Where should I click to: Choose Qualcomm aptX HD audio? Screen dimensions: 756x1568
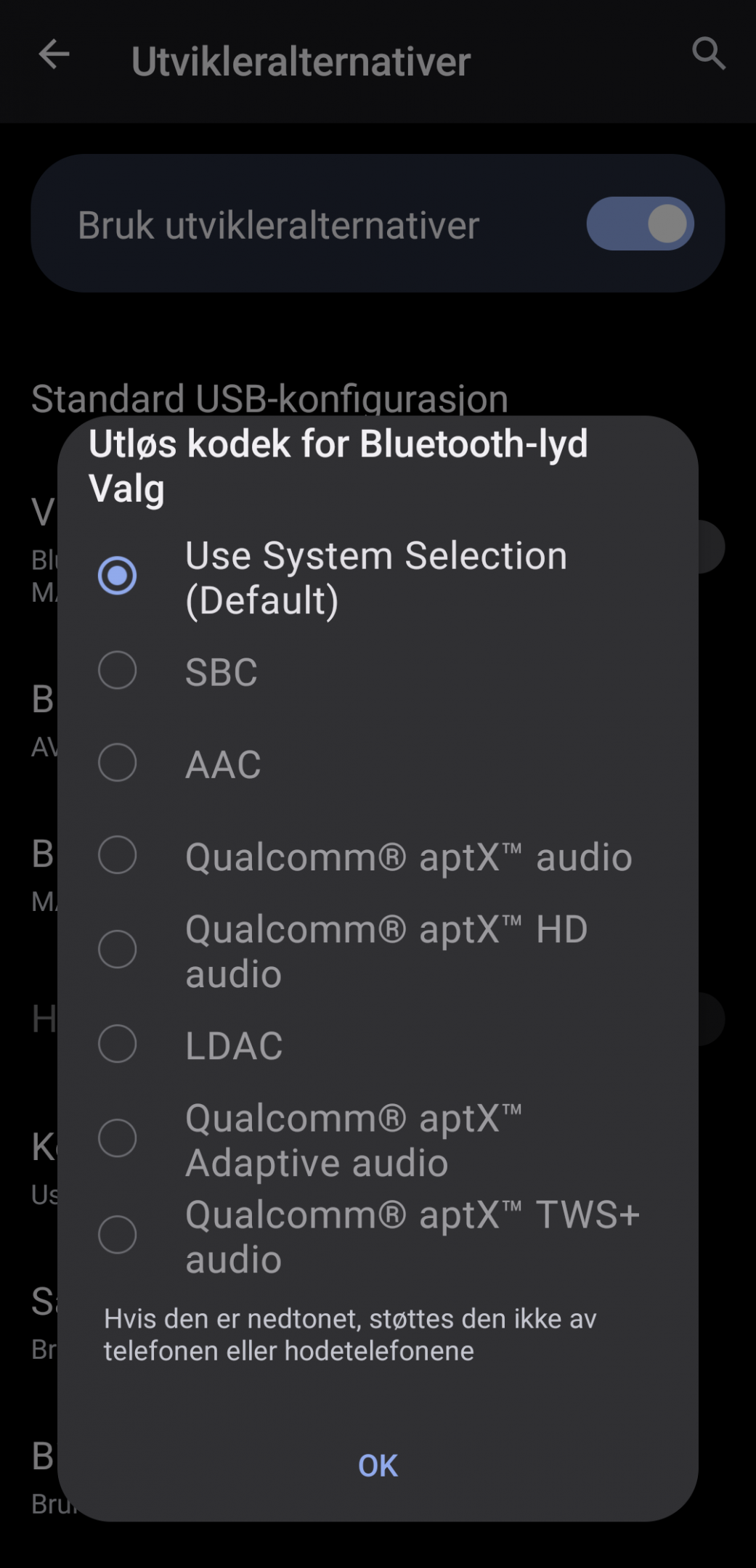click(378, 950)
